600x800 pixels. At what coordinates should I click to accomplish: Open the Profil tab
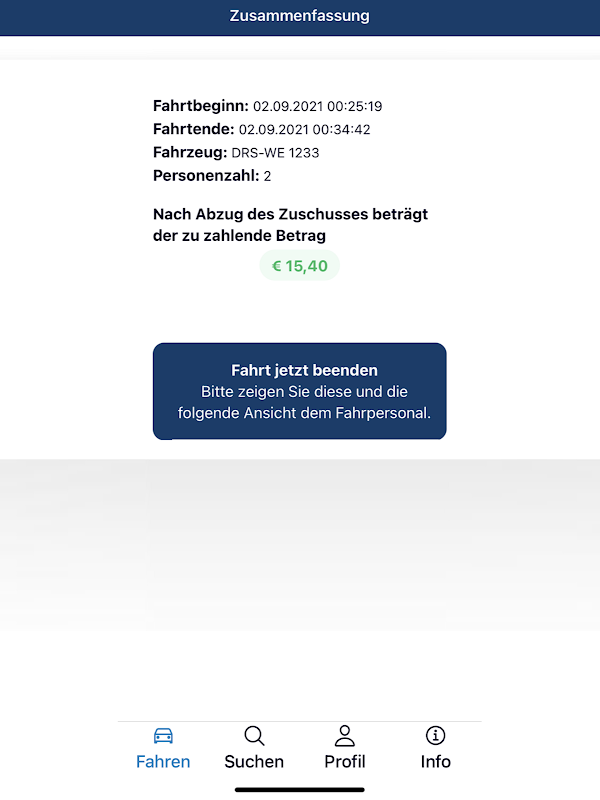coord(345,747)
